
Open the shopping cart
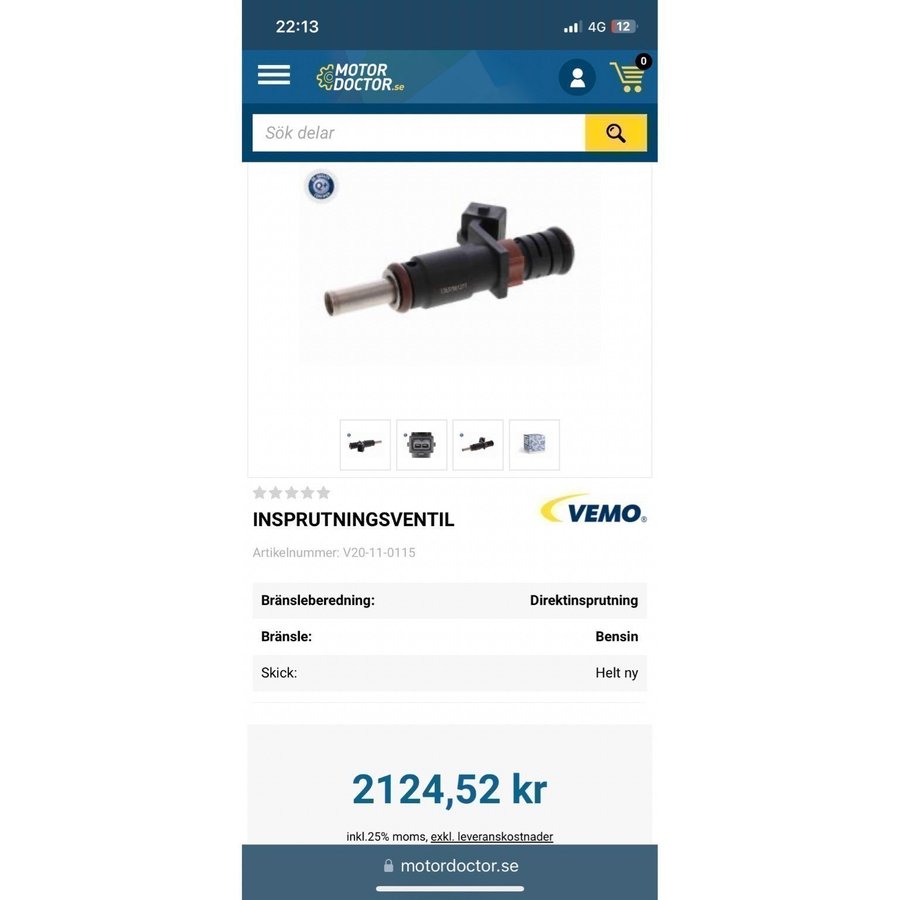[629, 77]
